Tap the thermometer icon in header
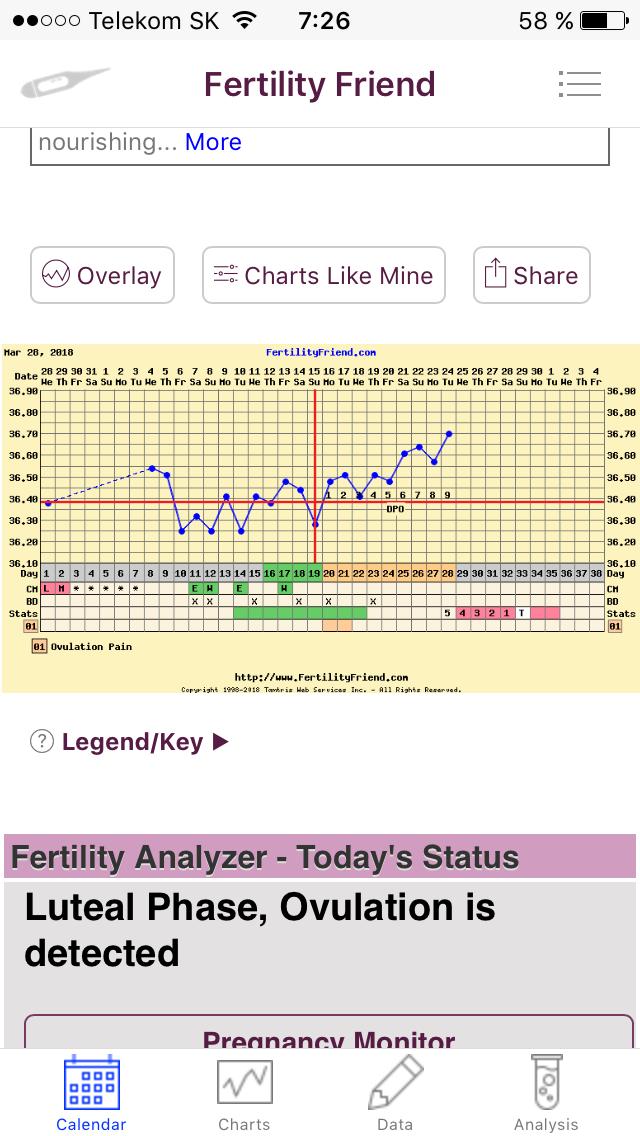 (64, 84)
